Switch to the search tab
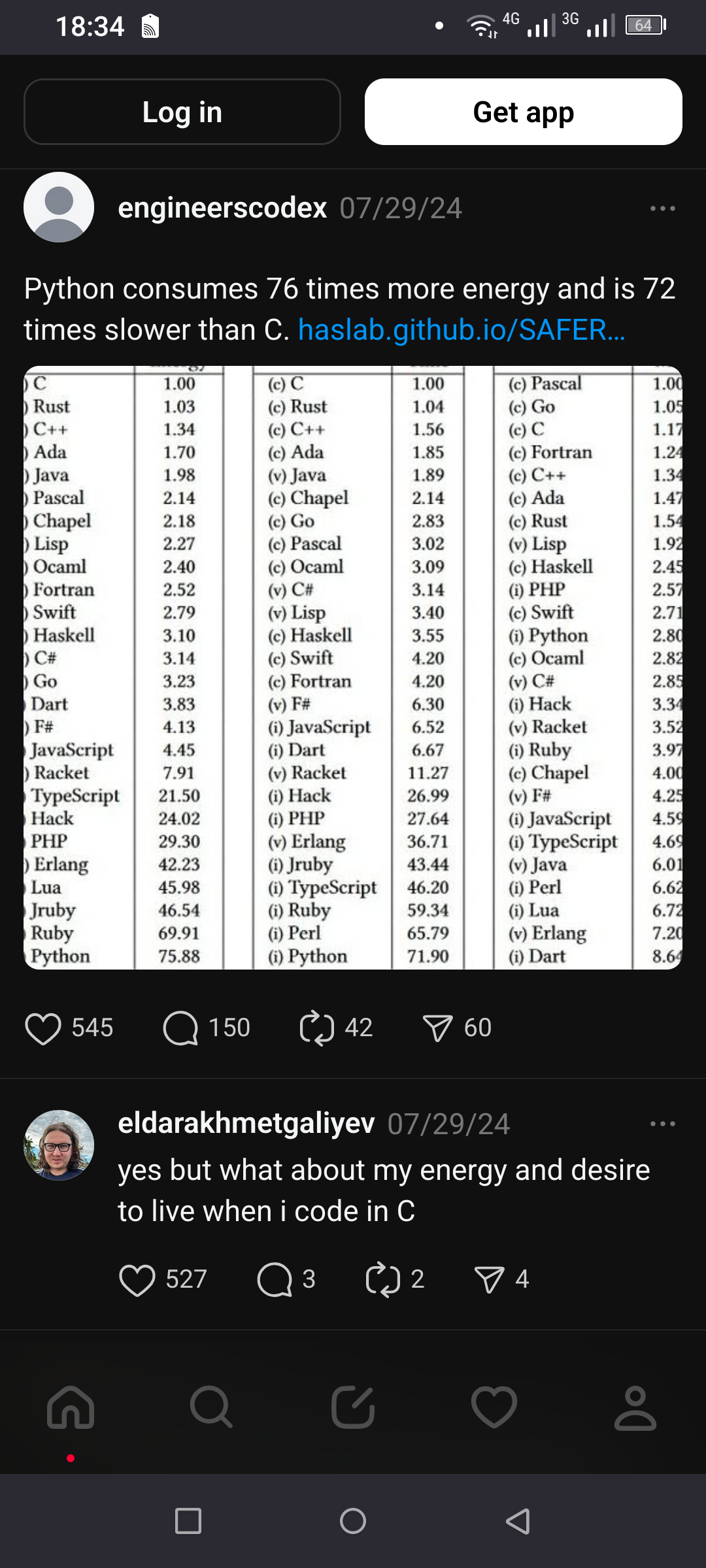This screenshot has width=706, height=1568. click(x=211, y=1407)
